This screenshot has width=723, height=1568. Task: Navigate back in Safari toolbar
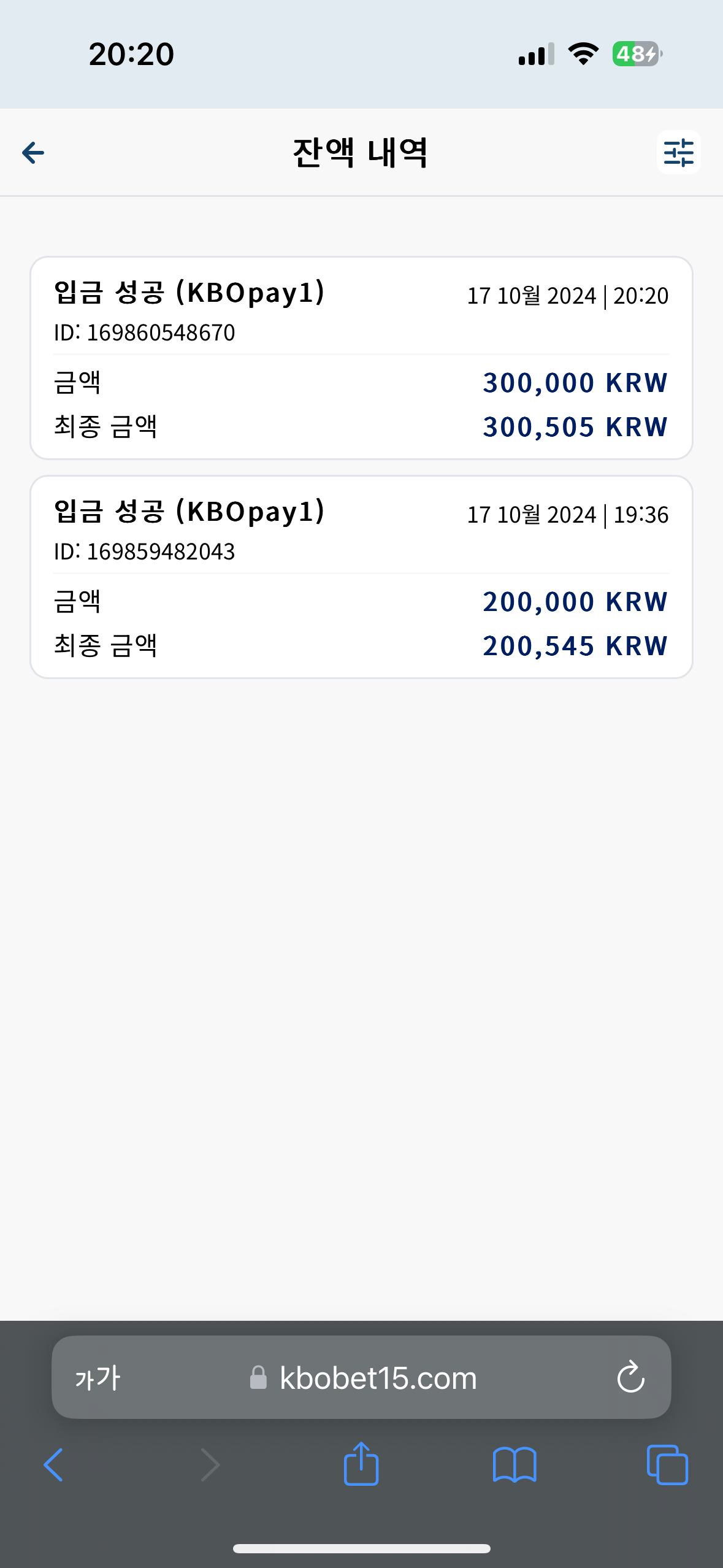click(x=54, y=1465)
